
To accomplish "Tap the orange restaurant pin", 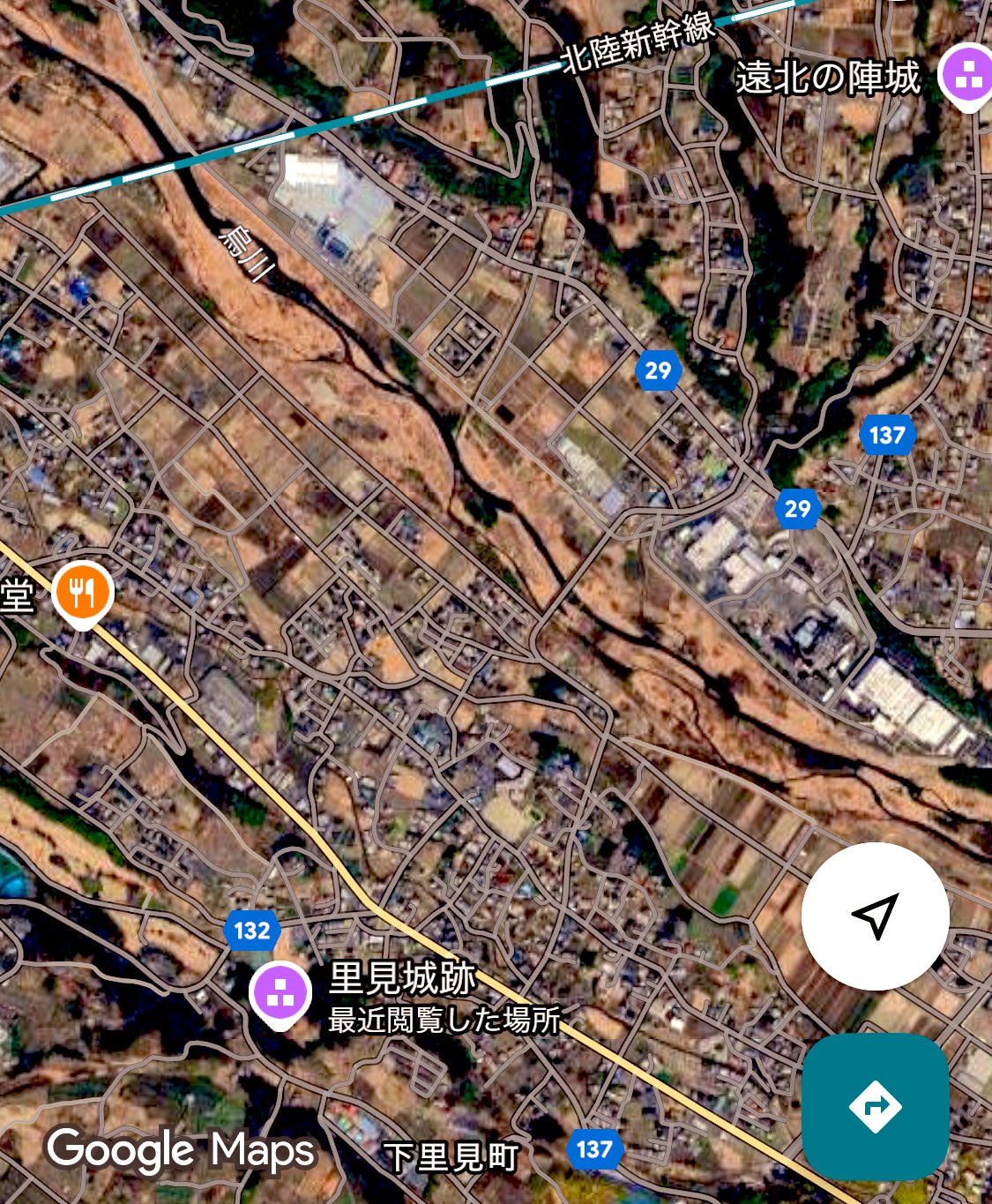I will pyautogui.click(x=82, y=594).
